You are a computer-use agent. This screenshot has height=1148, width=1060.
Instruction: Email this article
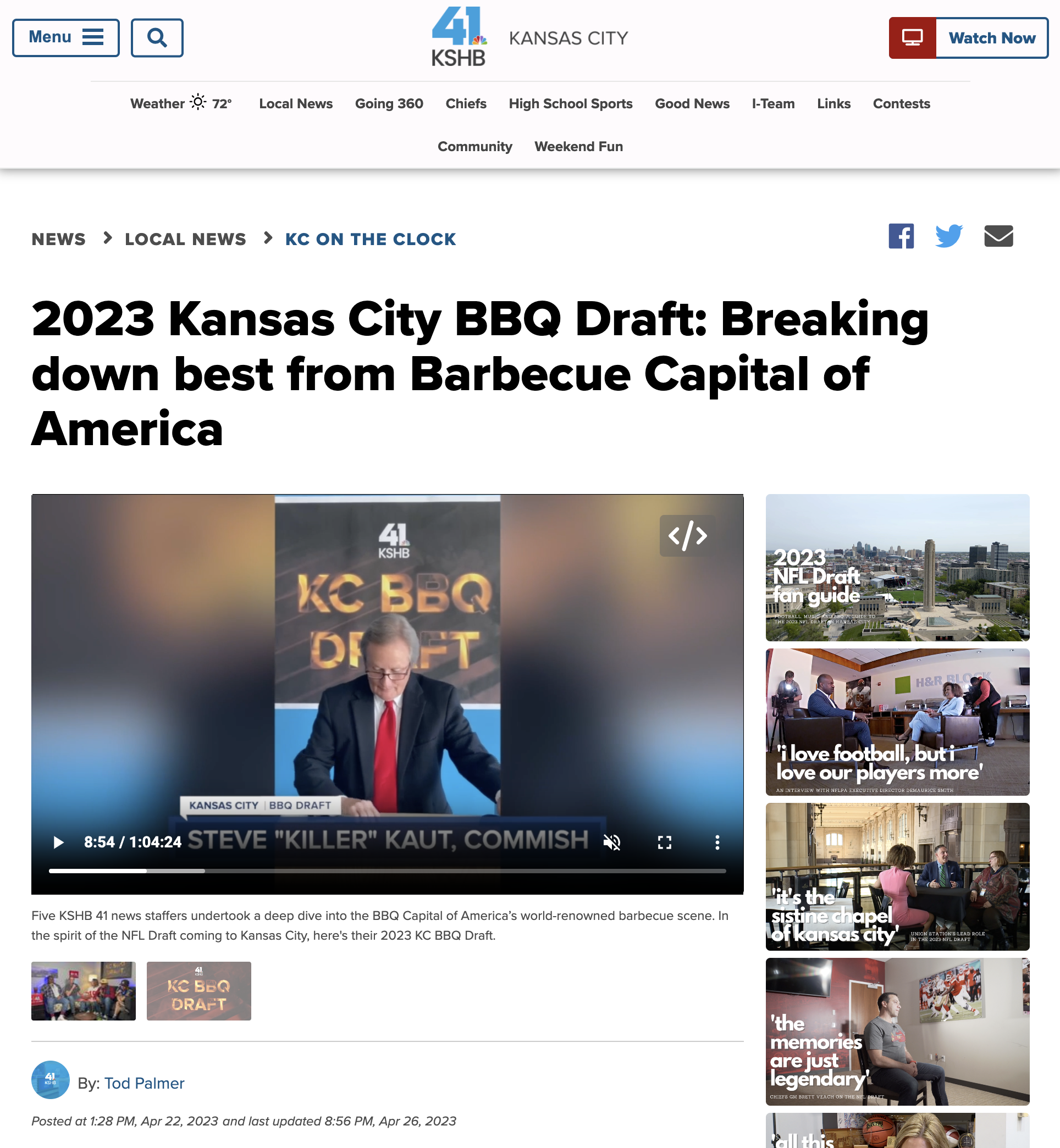(x=998, y=236)
